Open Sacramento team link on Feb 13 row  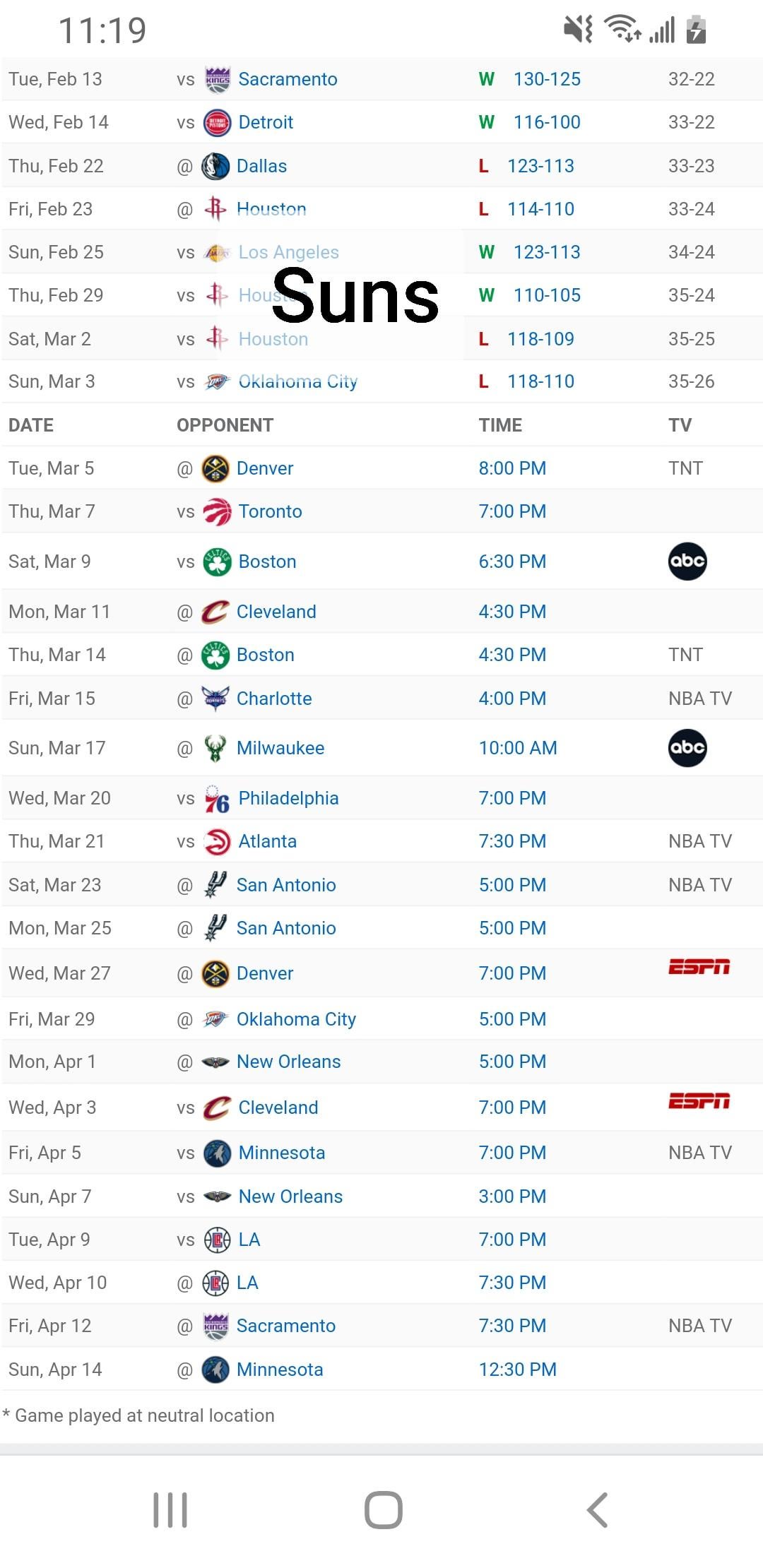click(287, 79)
